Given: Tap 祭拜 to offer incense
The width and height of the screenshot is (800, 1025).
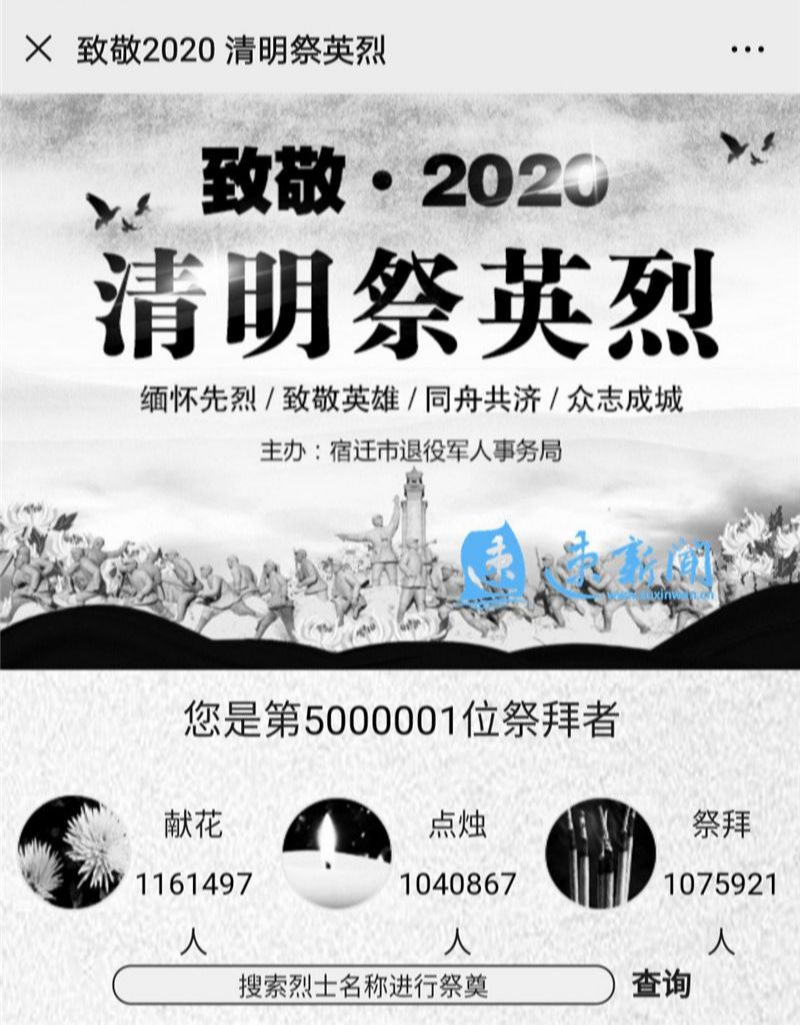Looking at the screenshot, I should (x=601, y=852).
